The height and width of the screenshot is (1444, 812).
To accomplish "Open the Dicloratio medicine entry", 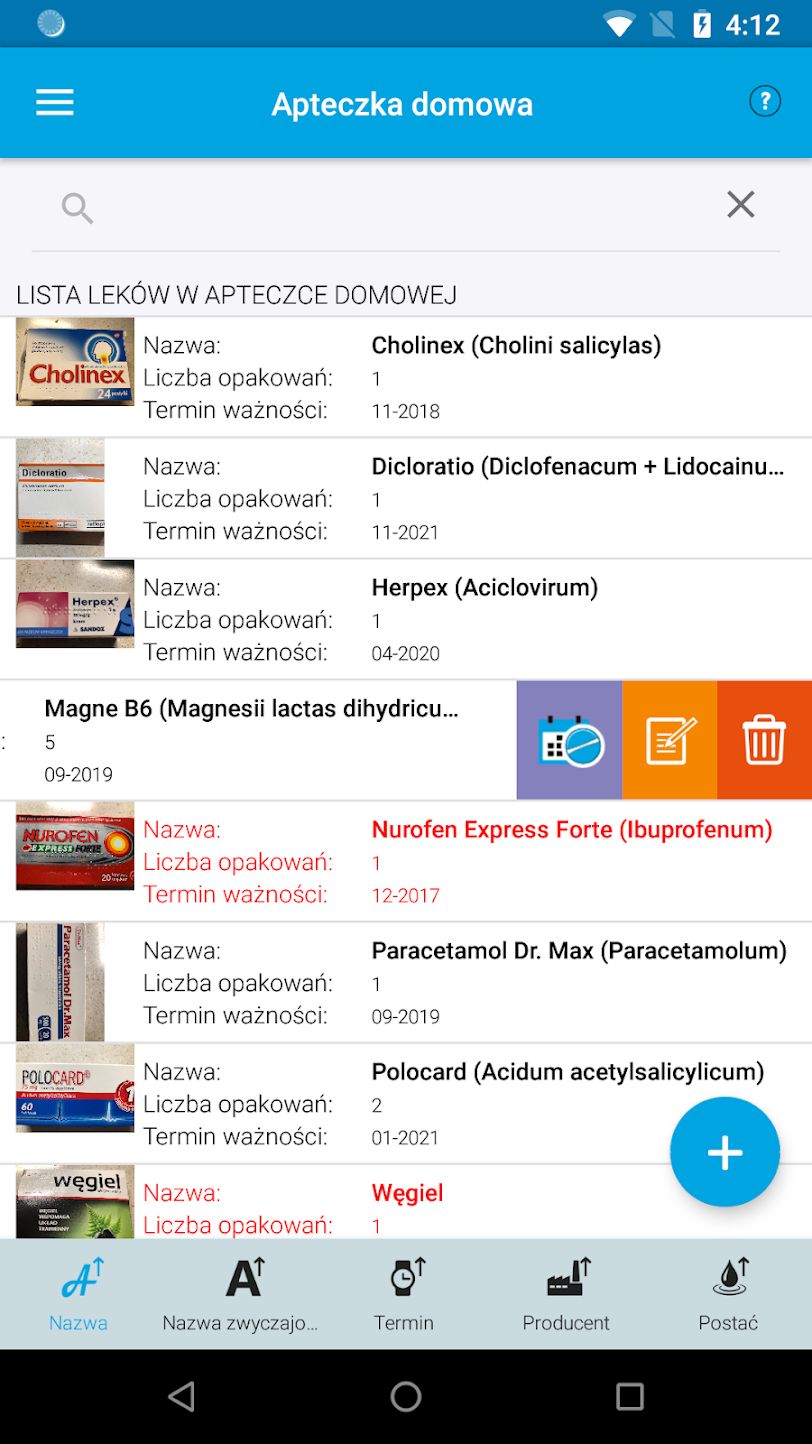I will click(406, 499).
